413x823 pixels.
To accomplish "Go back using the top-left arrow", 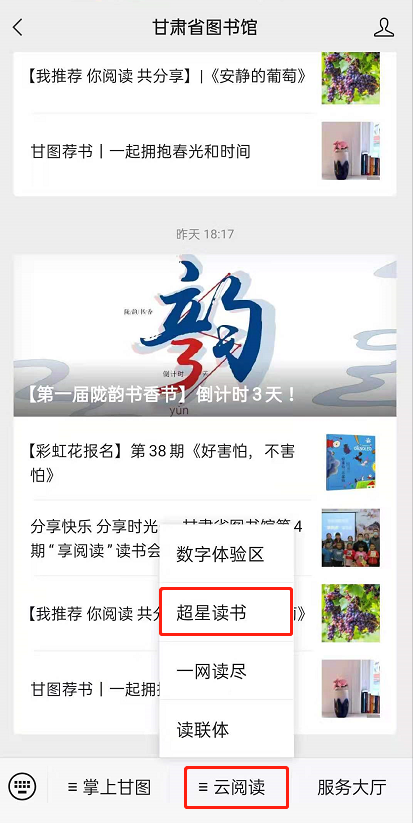I will (18, 27).
